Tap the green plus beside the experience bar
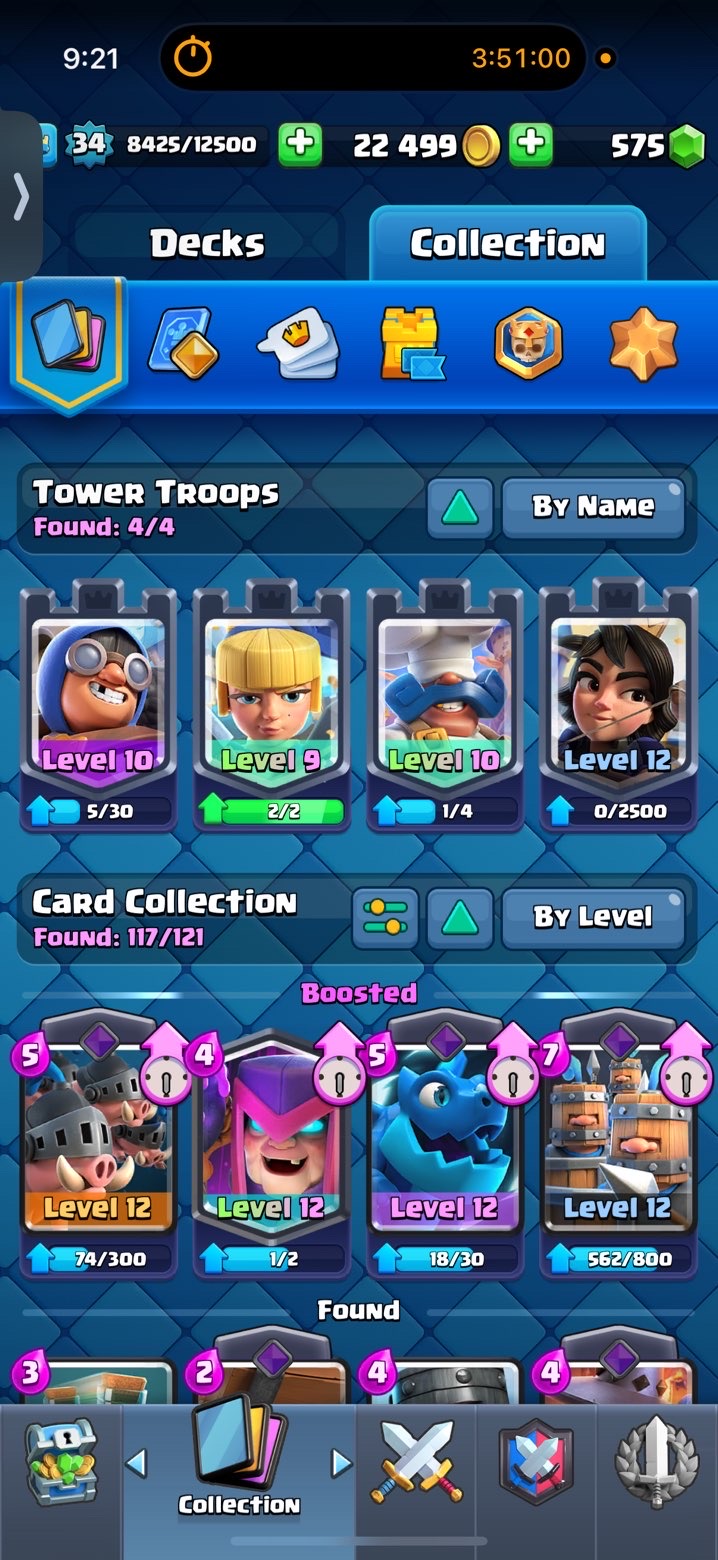Viewport: 718px width, 1560px height. (x=299, y=145)
